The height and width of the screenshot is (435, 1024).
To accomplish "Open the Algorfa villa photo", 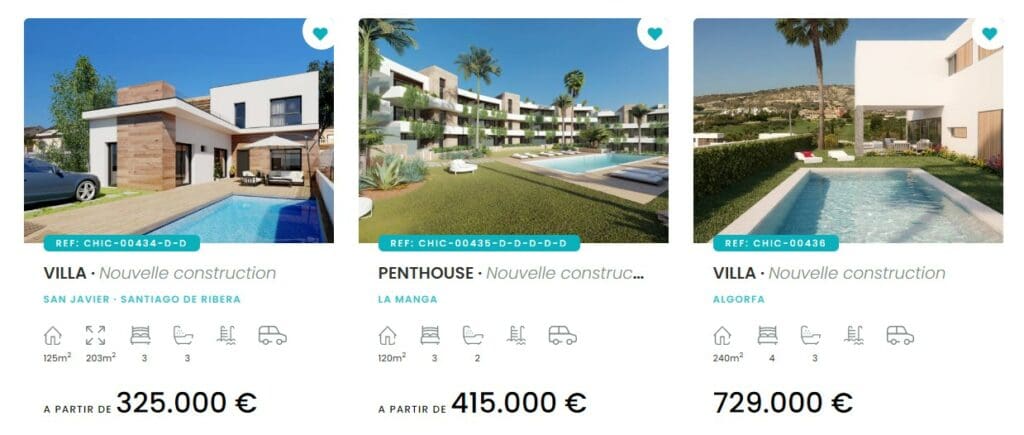I will coord(848,130).
